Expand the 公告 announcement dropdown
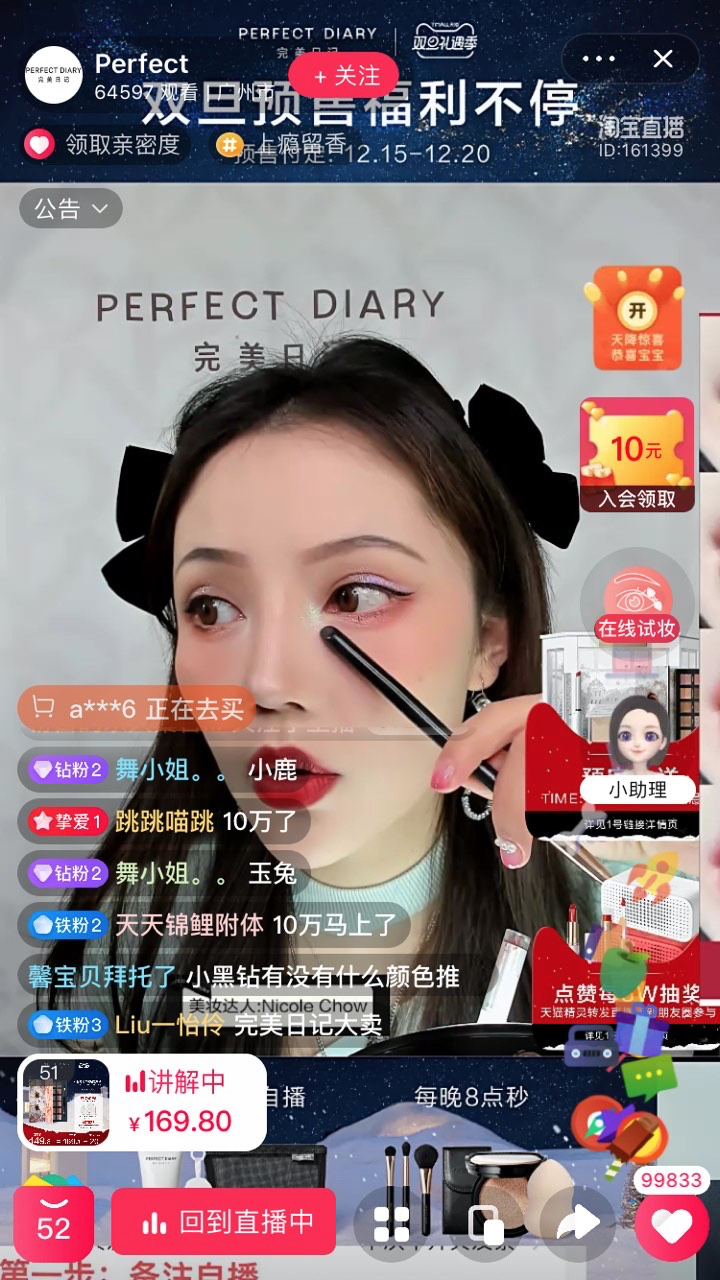This screenshot has height=1280, width=720. 71,209
